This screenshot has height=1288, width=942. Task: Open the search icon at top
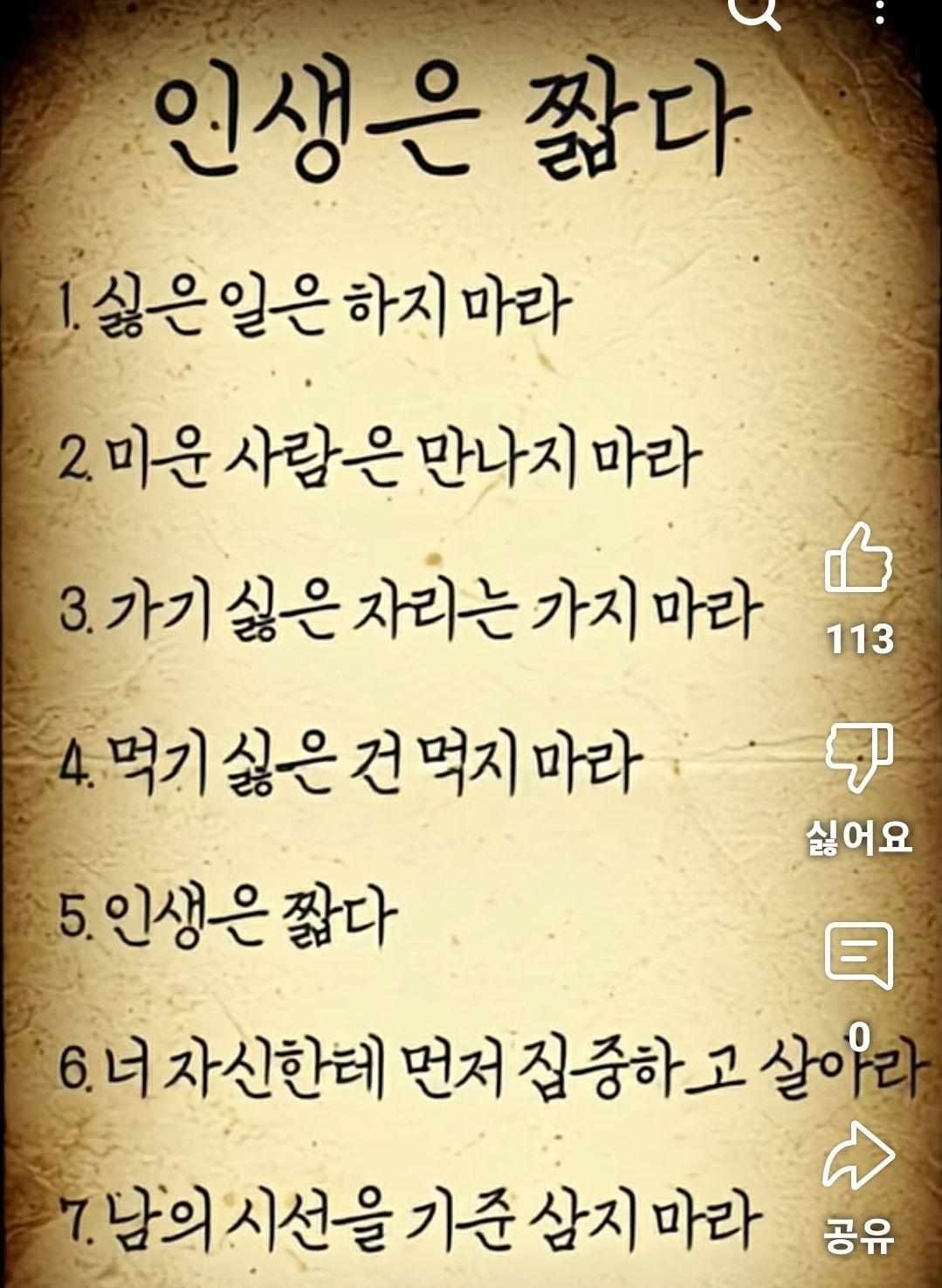[755, 10]
